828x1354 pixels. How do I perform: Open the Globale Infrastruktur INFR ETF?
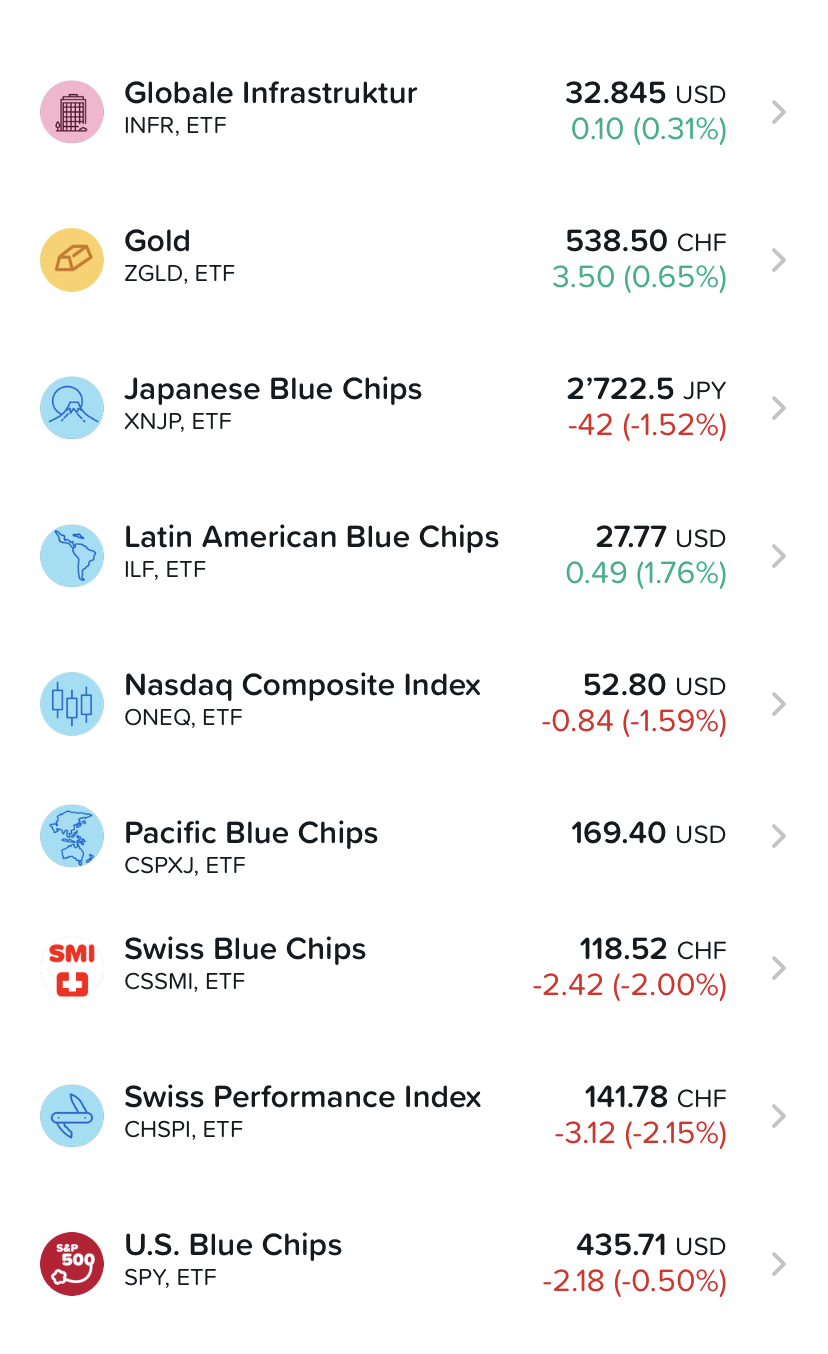[414, 112]
